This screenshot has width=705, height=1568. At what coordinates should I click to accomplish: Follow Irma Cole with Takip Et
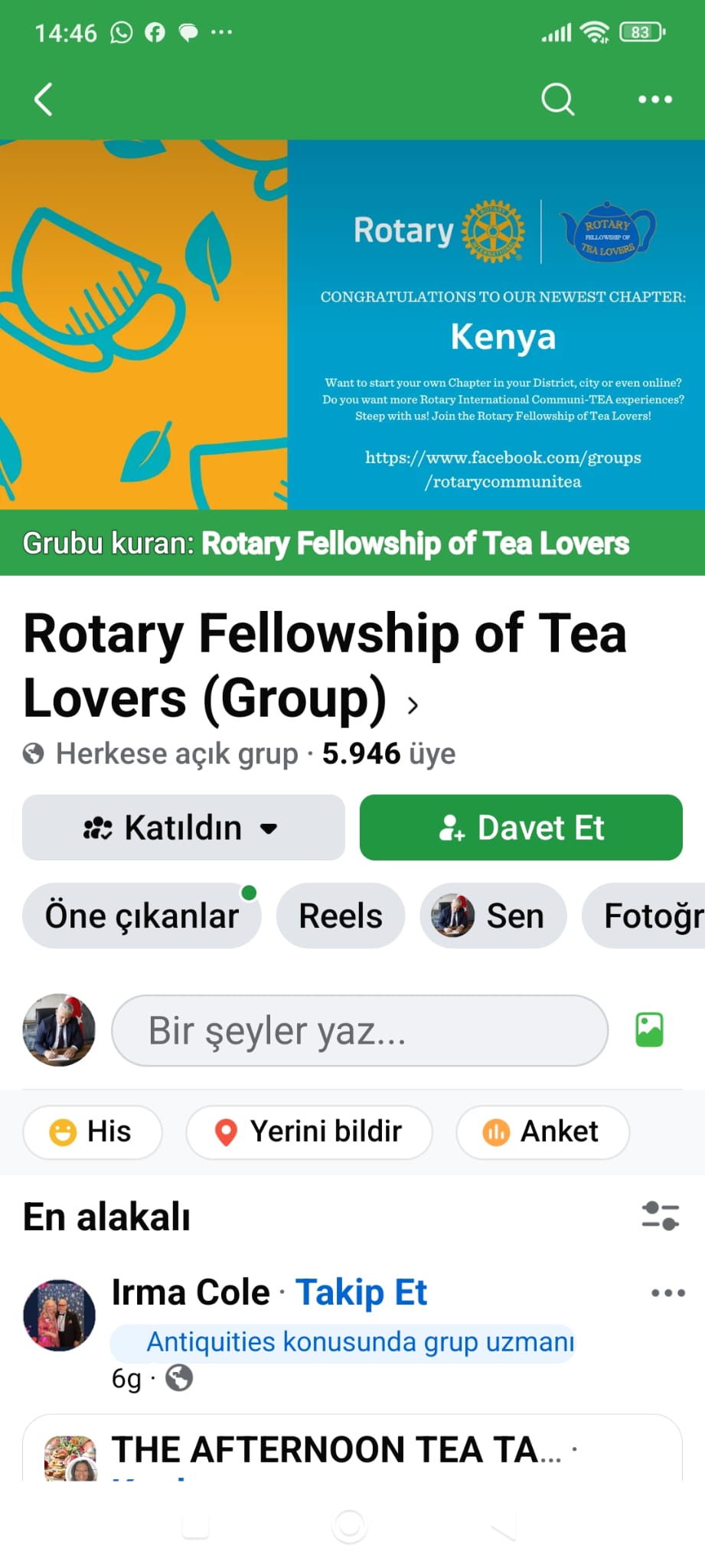click(361, 1292)
